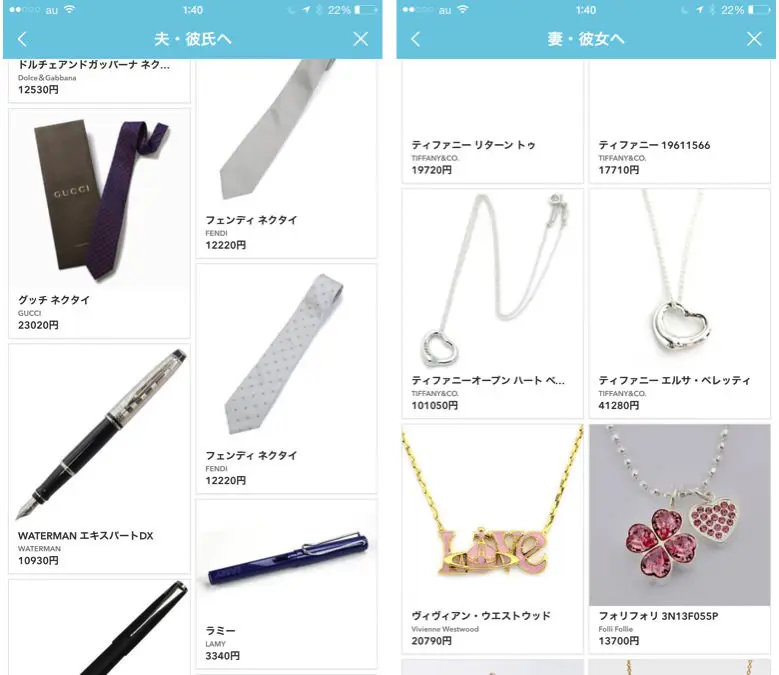Go back from the 妻・彼女へ screen
Image resolution: width=779 pixels, height=675 pixels.
(415, 39)
